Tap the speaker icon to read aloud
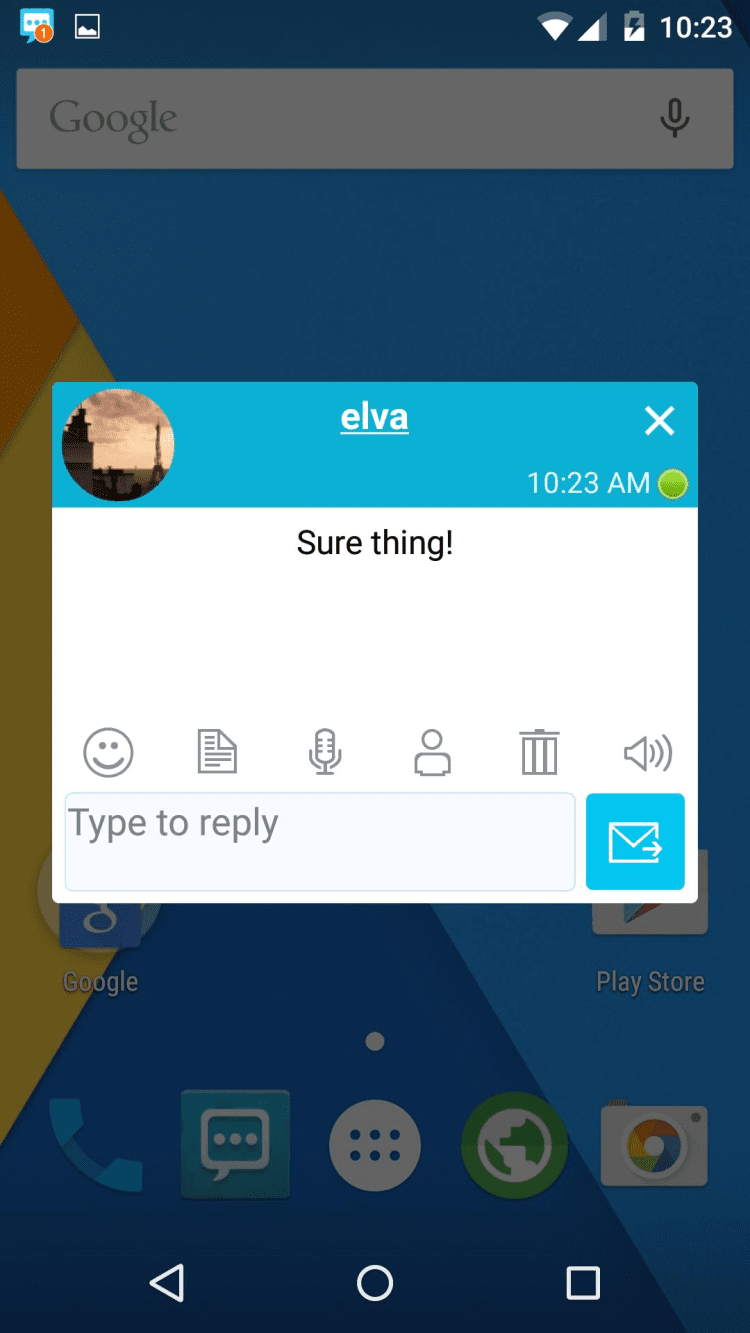This screenshot has height=1333, width=750. pyautogui.click(x=647, y=752)
